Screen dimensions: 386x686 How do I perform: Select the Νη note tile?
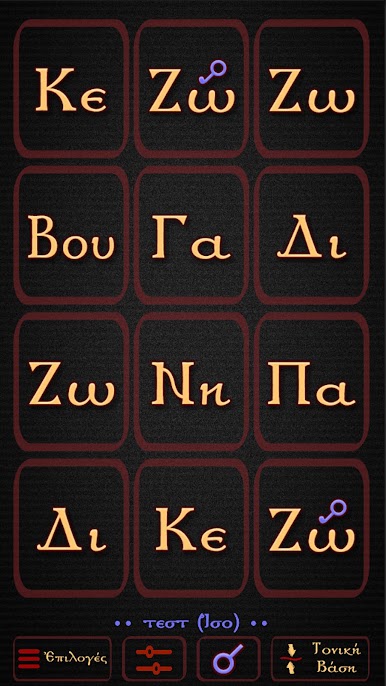[x=191, y=382]
